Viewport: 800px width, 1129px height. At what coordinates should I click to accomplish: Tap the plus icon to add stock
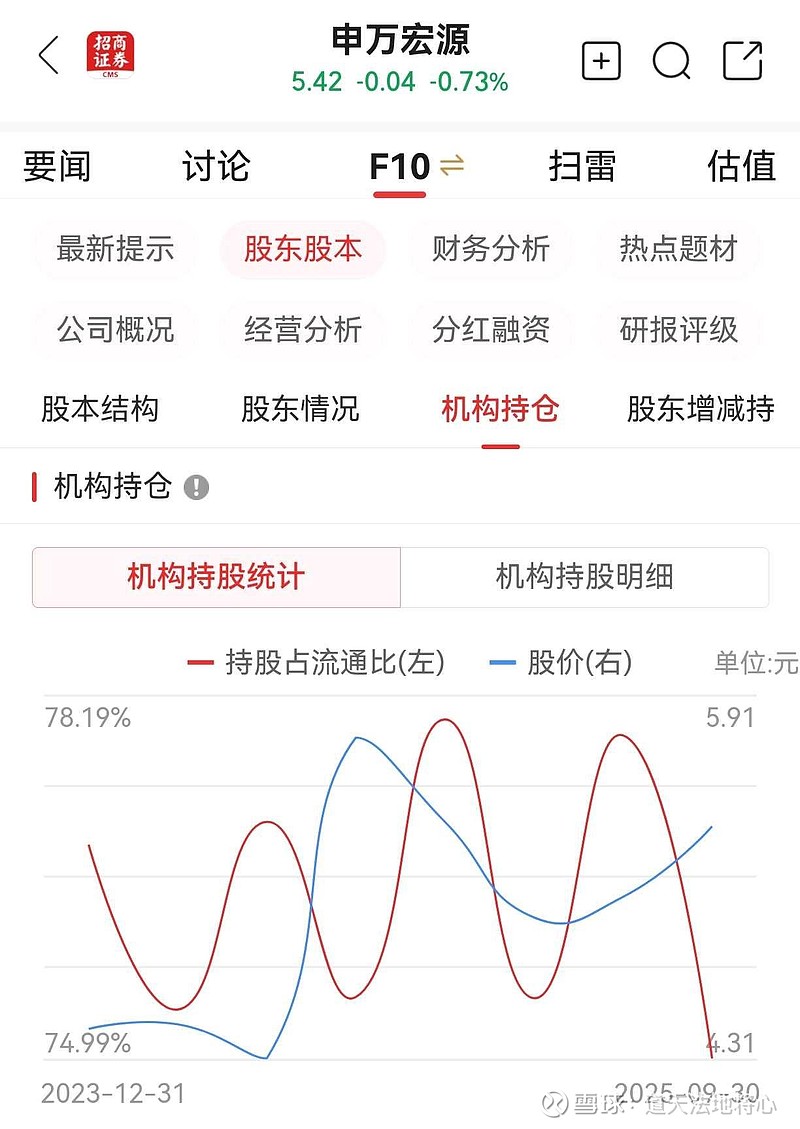pyautogui.click(x=600, y=60)
